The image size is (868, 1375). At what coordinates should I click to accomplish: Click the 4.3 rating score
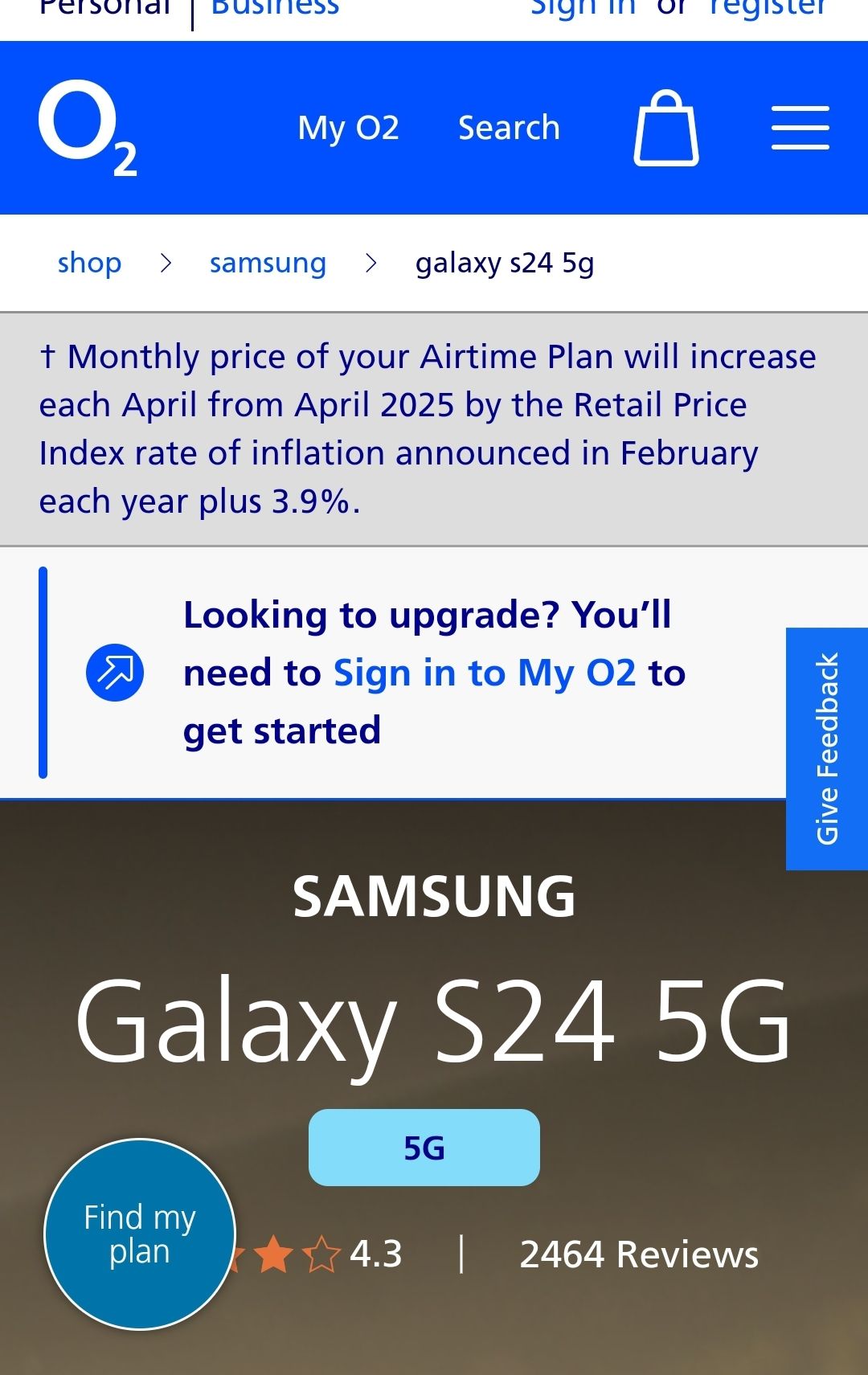[375, 1252]
